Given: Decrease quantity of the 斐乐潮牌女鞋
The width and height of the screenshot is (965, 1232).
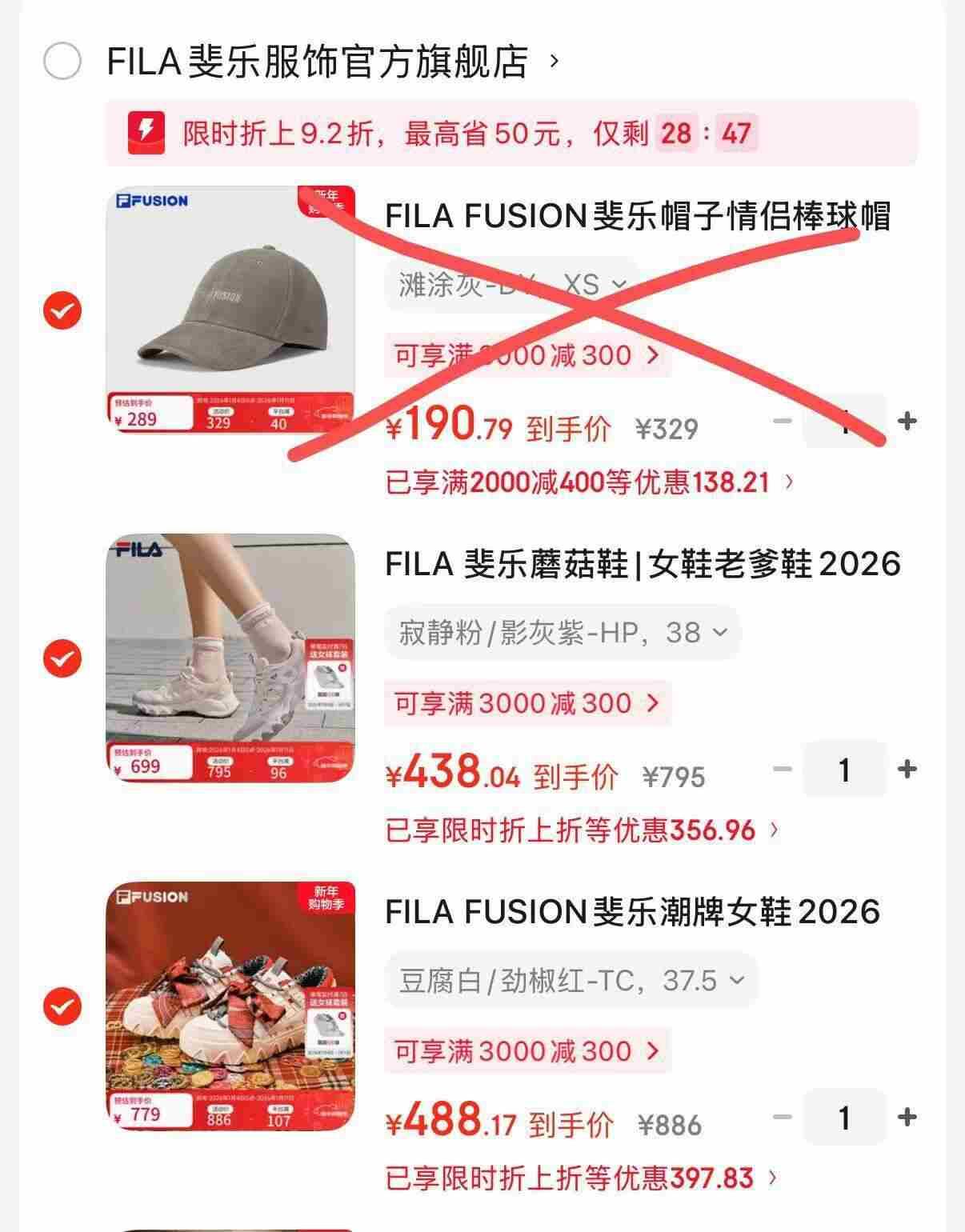Looking at the screenshot, I should click(783, 1117).
